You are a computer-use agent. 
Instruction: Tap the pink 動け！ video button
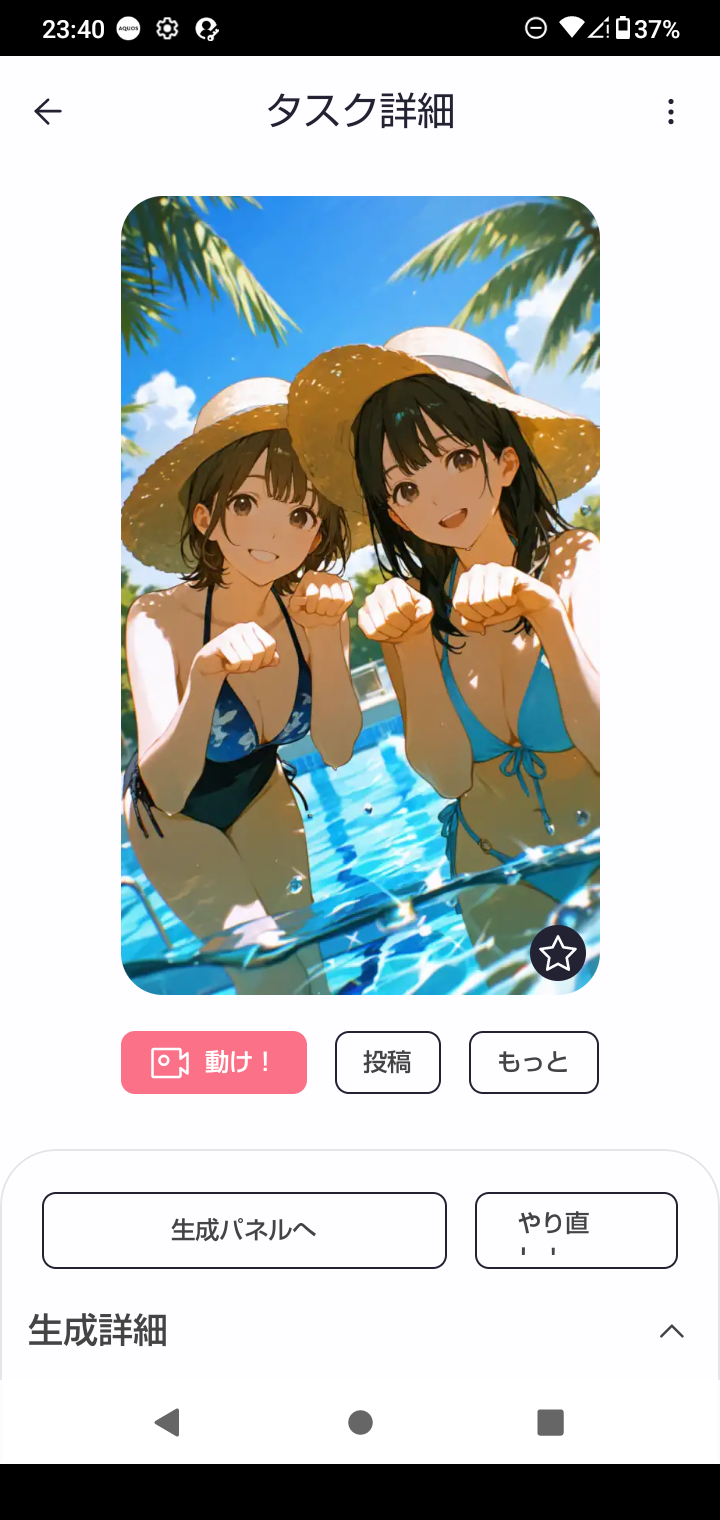pyautogui.click(x=214, y=1062)
